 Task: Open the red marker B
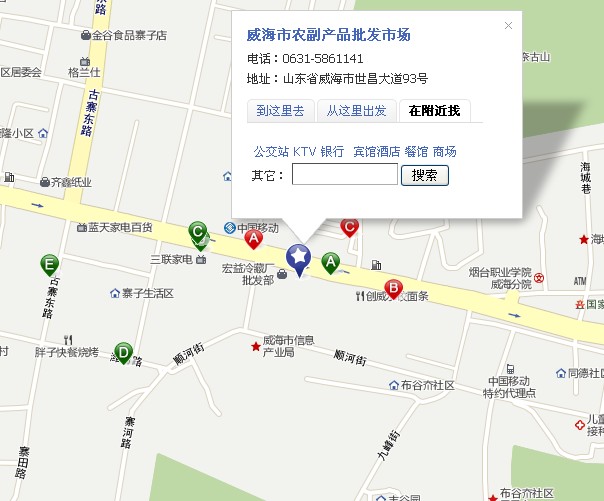click(394, 288)
